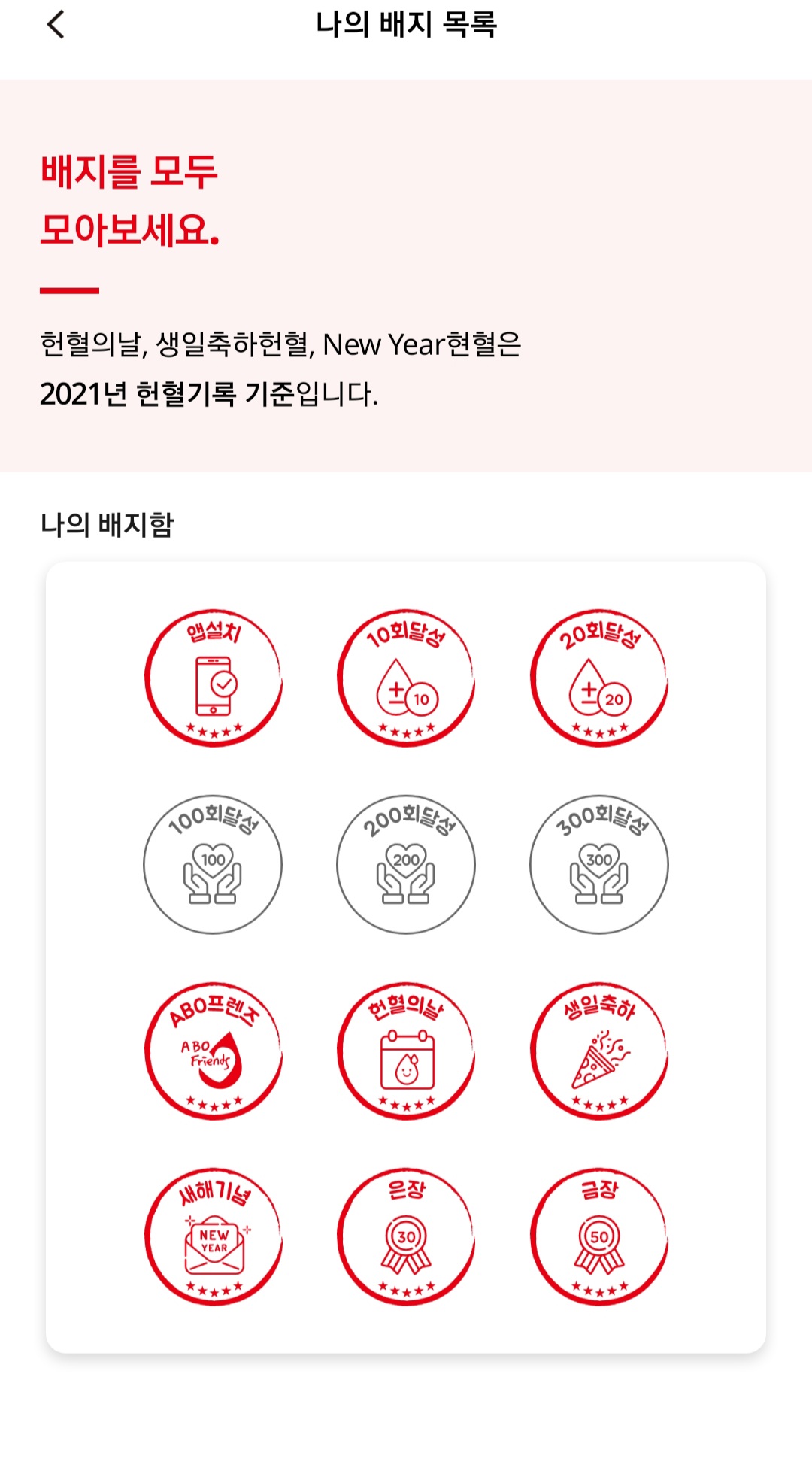This screenshot has height=1468, width=812.
Task: Tap the 20회달성 badge
Action: pos(599,678)
